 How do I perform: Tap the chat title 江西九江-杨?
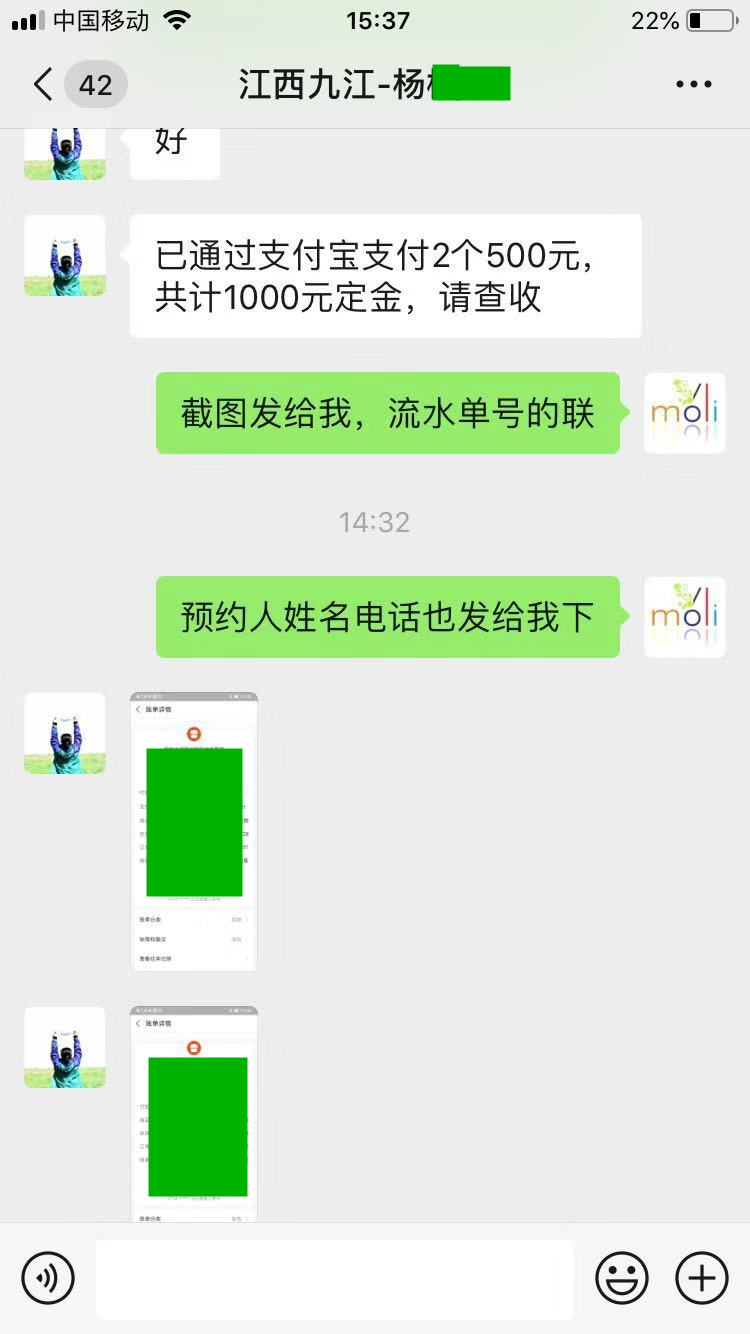coord(375,84)
